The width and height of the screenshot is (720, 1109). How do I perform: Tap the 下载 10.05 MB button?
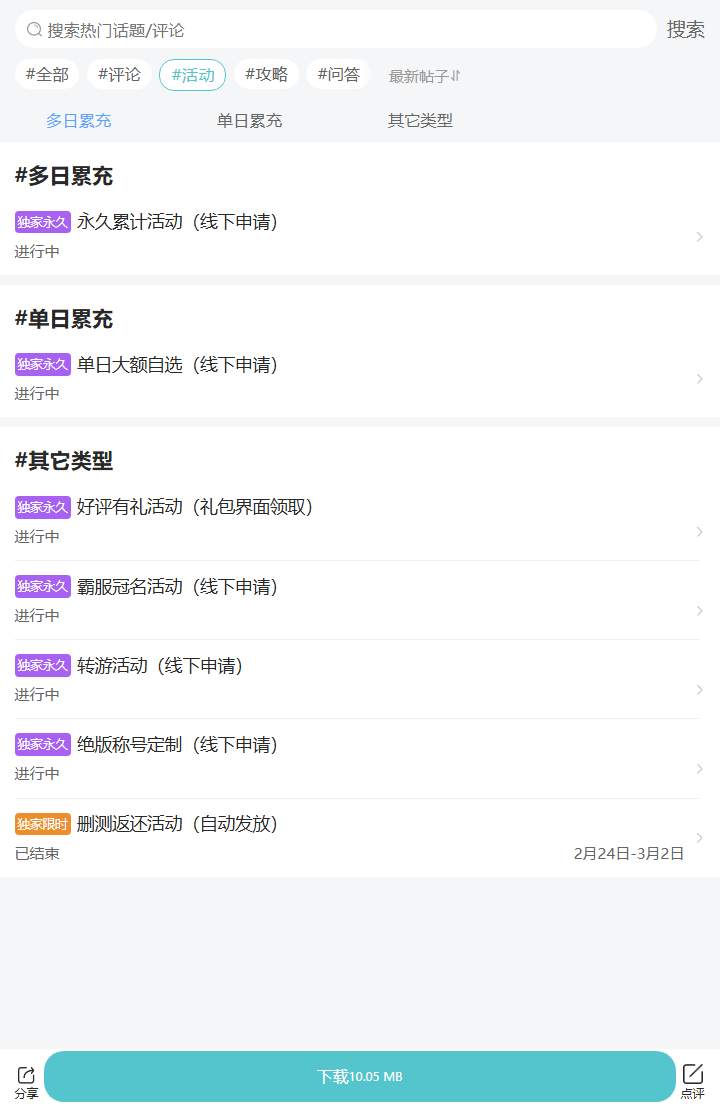360,1076
